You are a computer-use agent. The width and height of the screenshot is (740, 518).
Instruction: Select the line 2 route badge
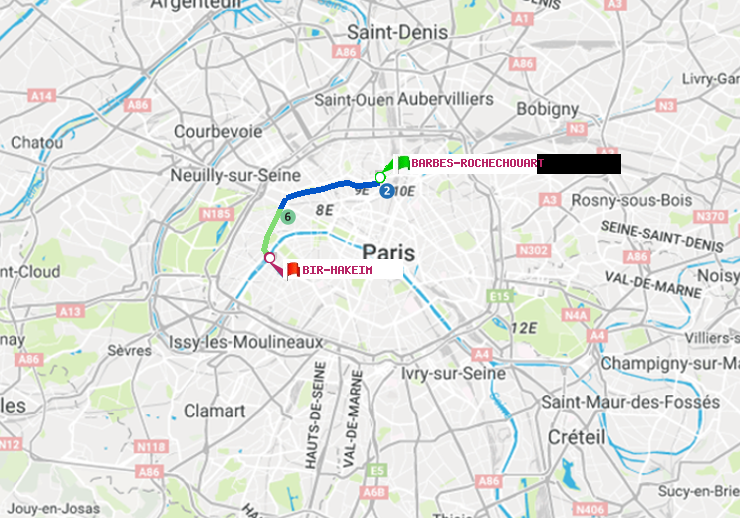pos(387,190)
